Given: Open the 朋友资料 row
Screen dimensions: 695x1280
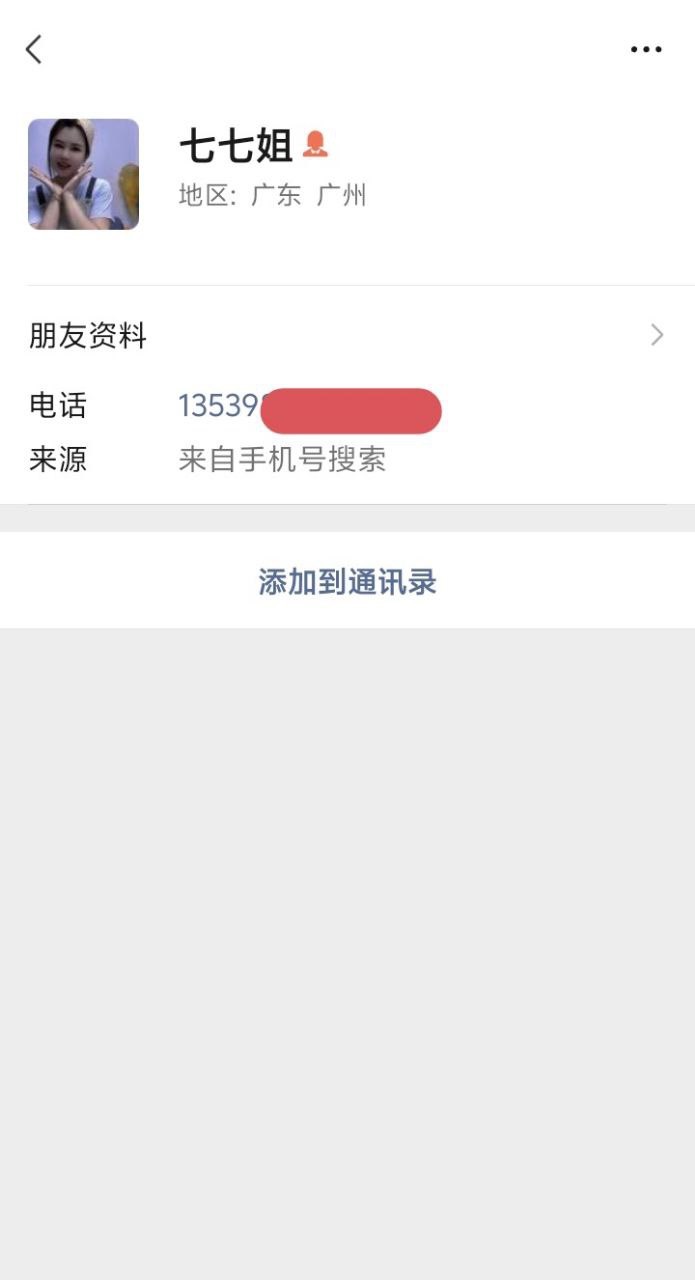Looking at the screenshot, I should tap(347, 336).
